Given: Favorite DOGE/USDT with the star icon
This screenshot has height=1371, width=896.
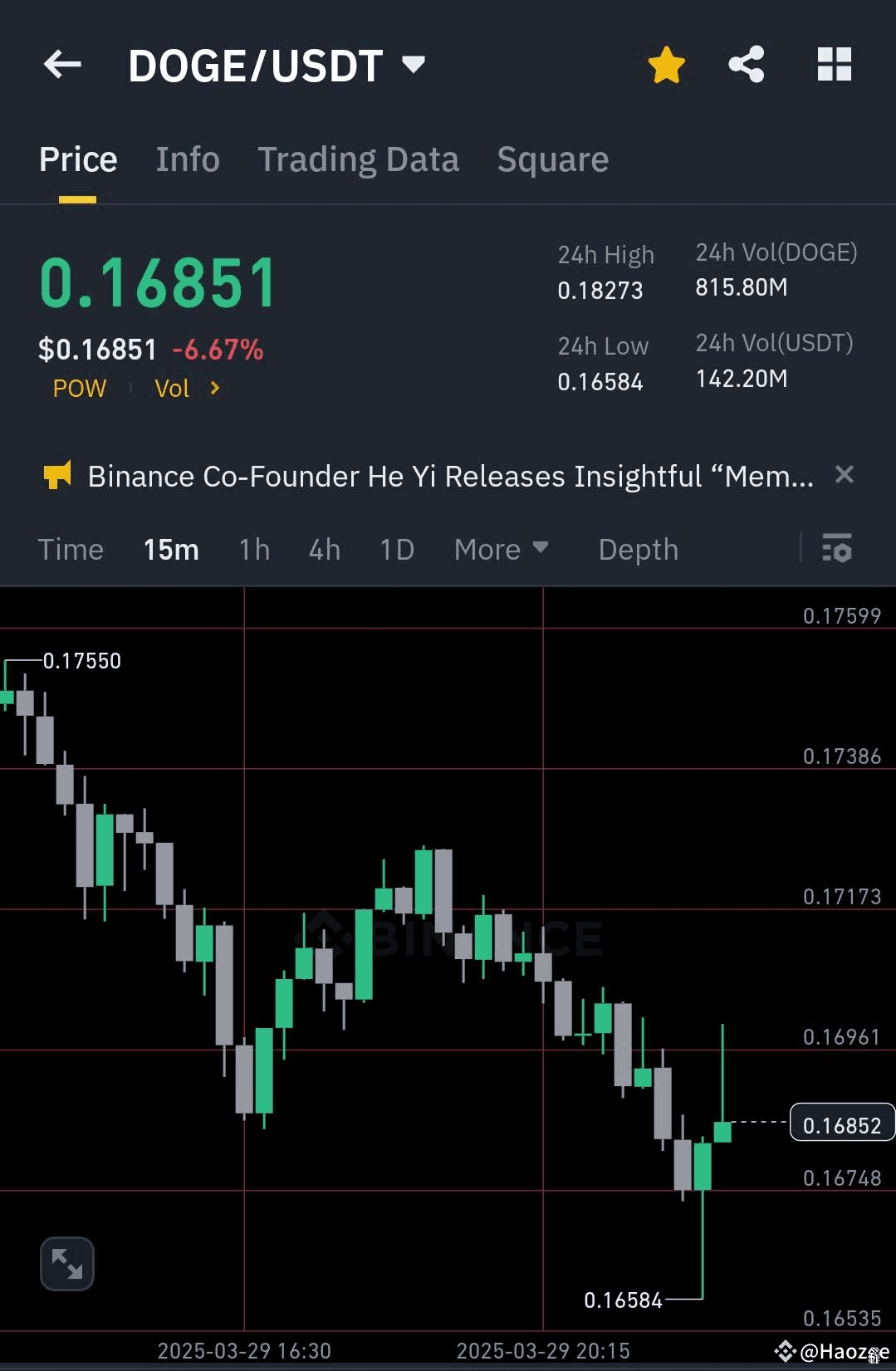Looking at the screenshot, I should click(x=666, y=64).
